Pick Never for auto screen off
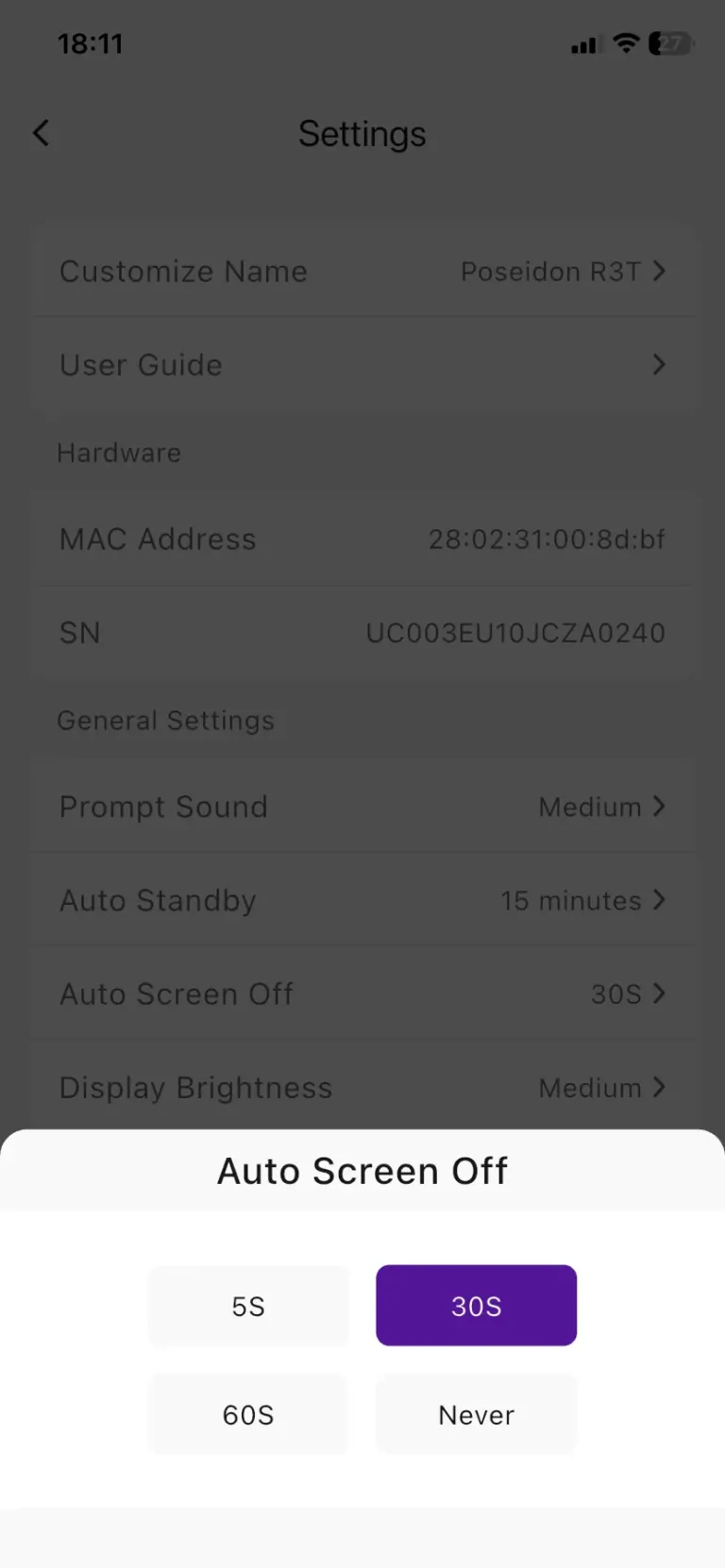Image resolution: width=725 pixels, height=1568 pixels. pos(476,1414)
